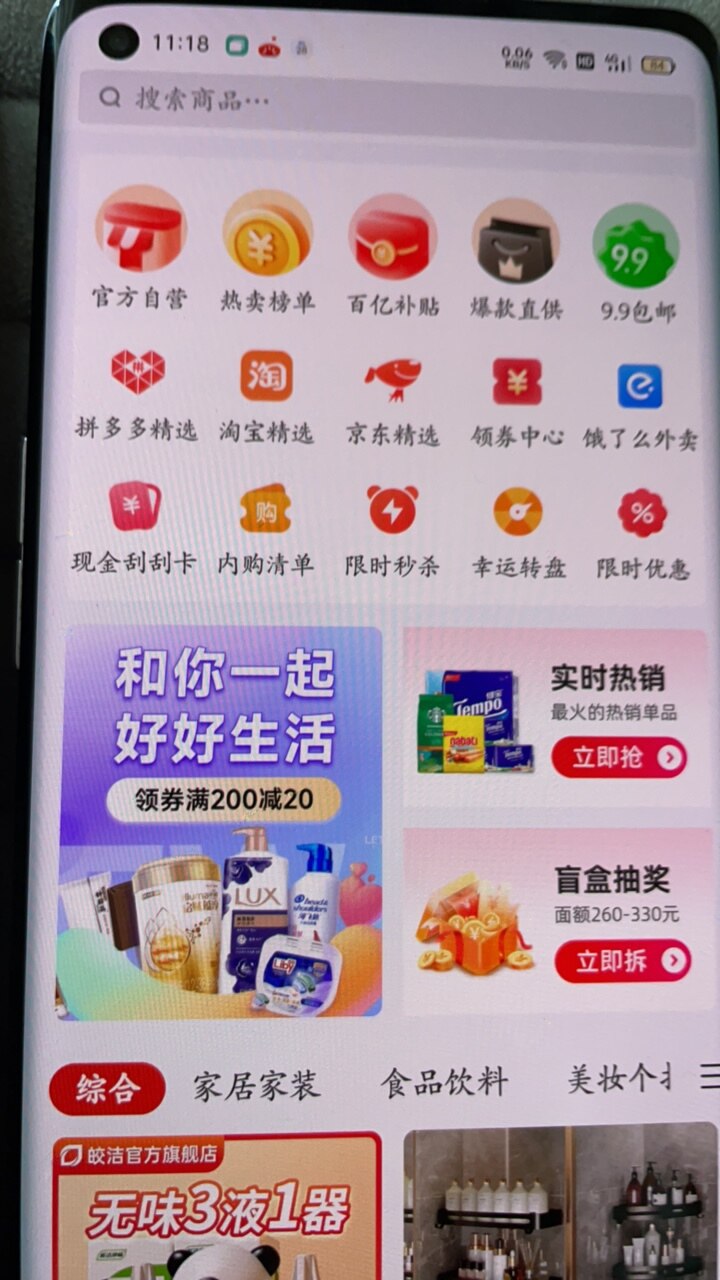Tap 立即拆 on 盲盒抽奖 card
The height and width of the screenshot is (1280, 720).
[x=622, y=961]
